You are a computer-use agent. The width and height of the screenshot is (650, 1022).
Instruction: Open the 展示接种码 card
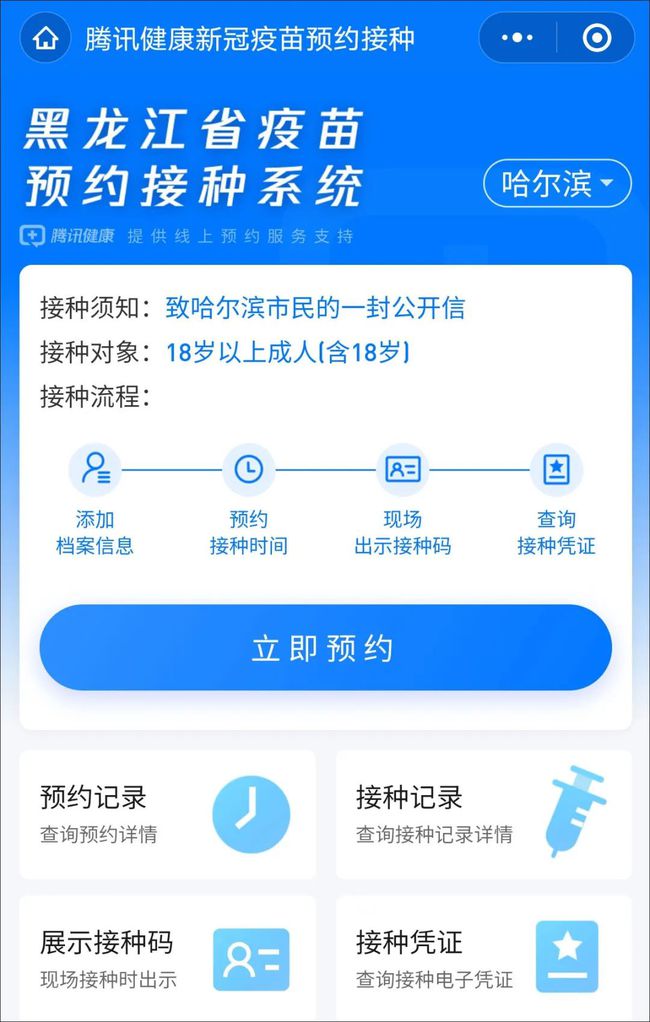[x=167, y=957]
